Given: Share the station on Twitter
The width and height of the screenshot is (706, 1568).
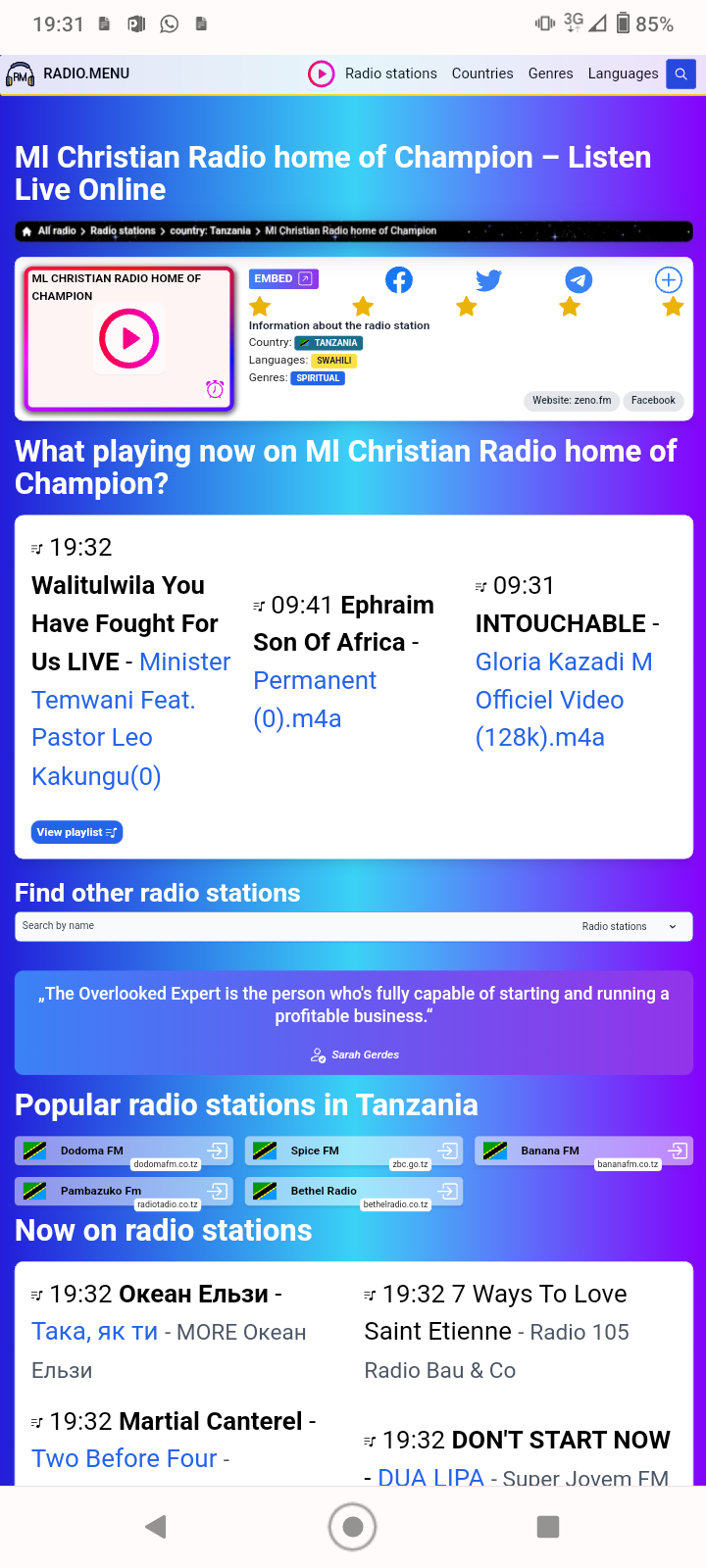Looking at the screenshot, I should click(487, 279).
